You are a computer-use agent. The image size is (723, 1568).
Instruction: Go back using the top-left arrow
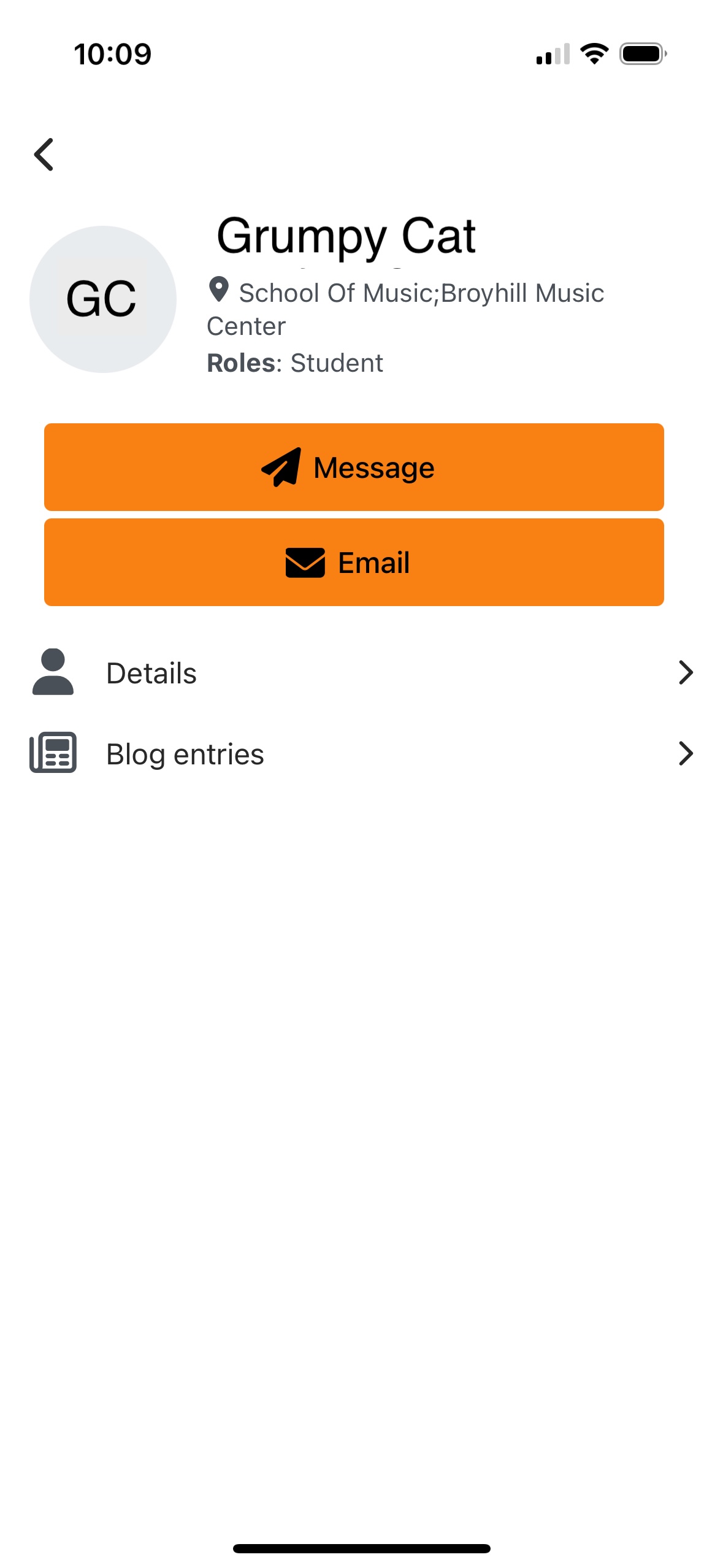44,154
